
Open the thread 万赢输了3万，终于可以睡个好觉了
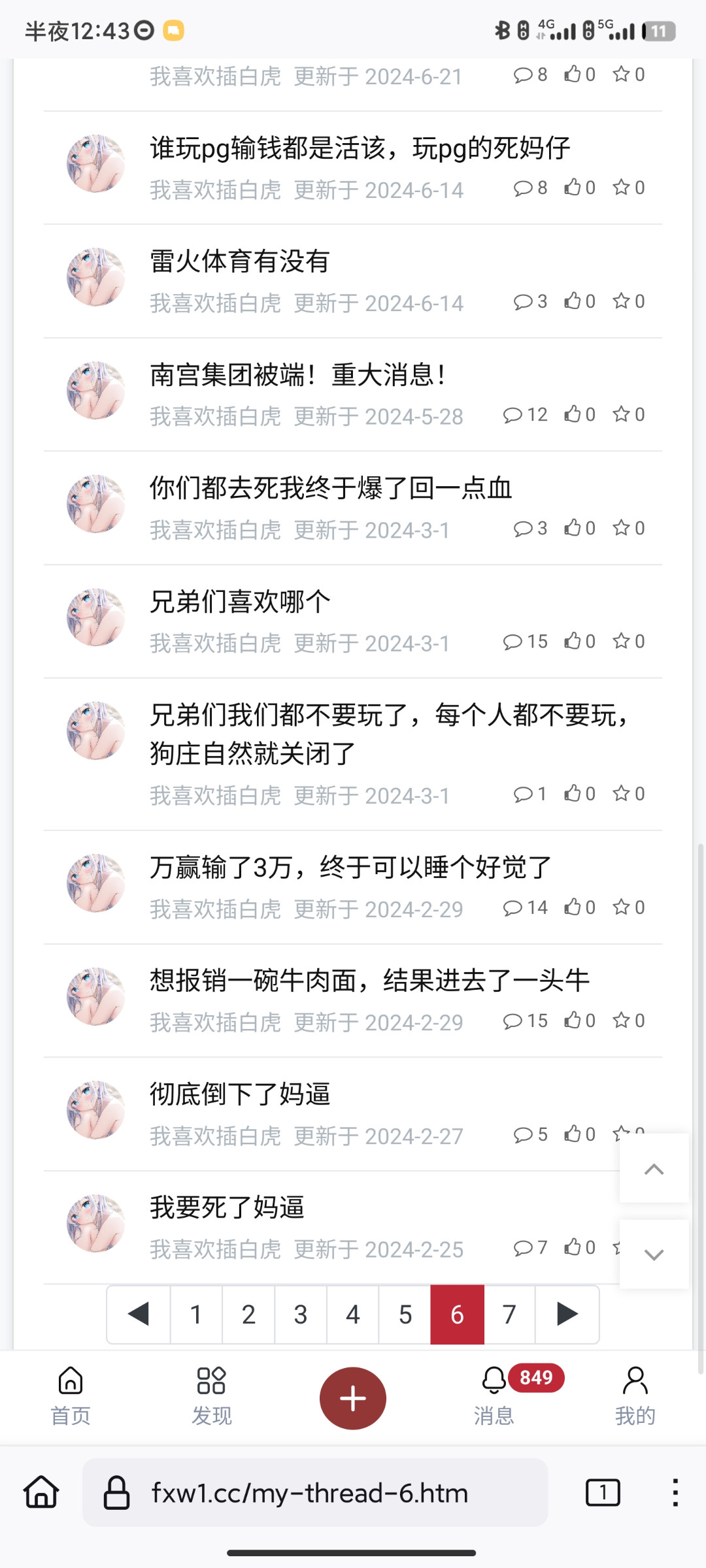pos(351,868)
